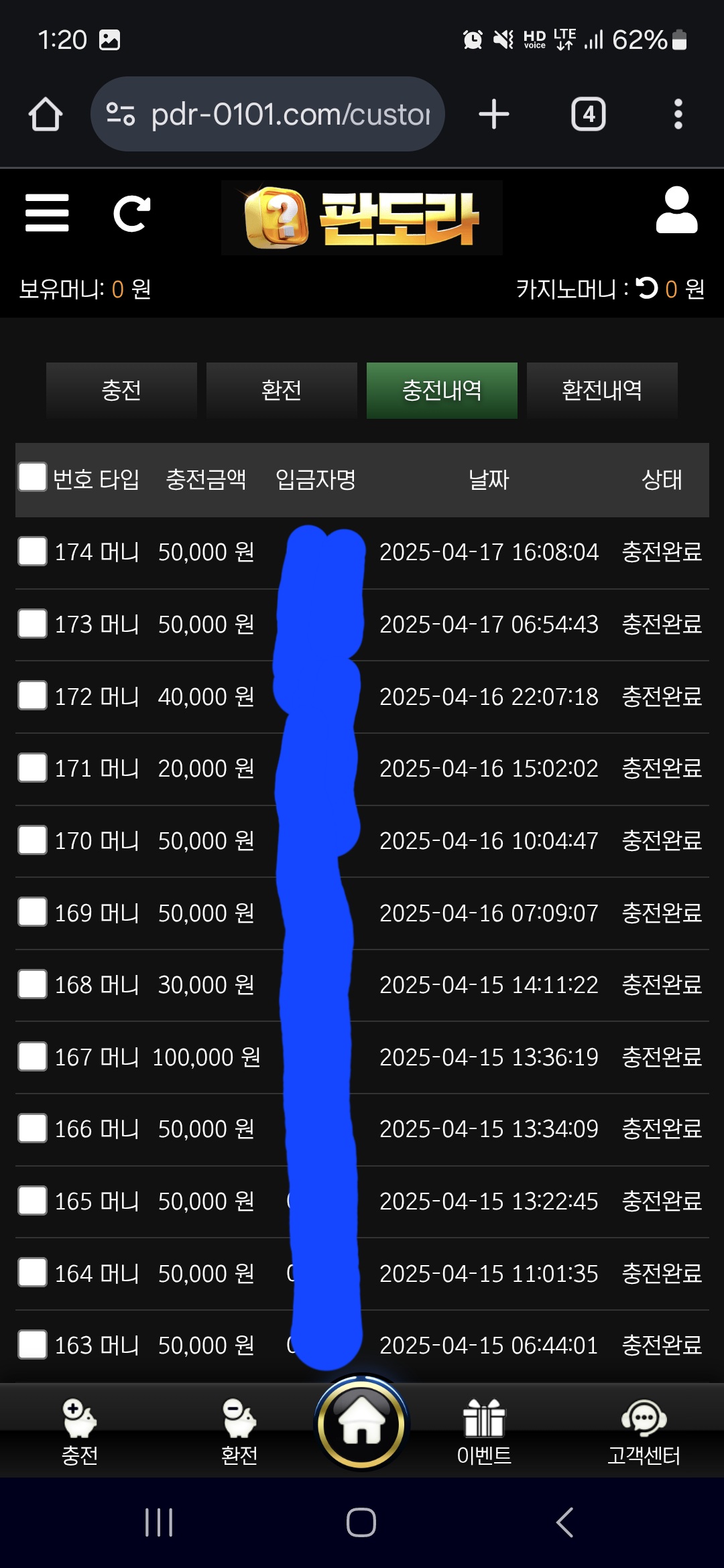Refresh the 카지노머니 balance

click(647, 288)
